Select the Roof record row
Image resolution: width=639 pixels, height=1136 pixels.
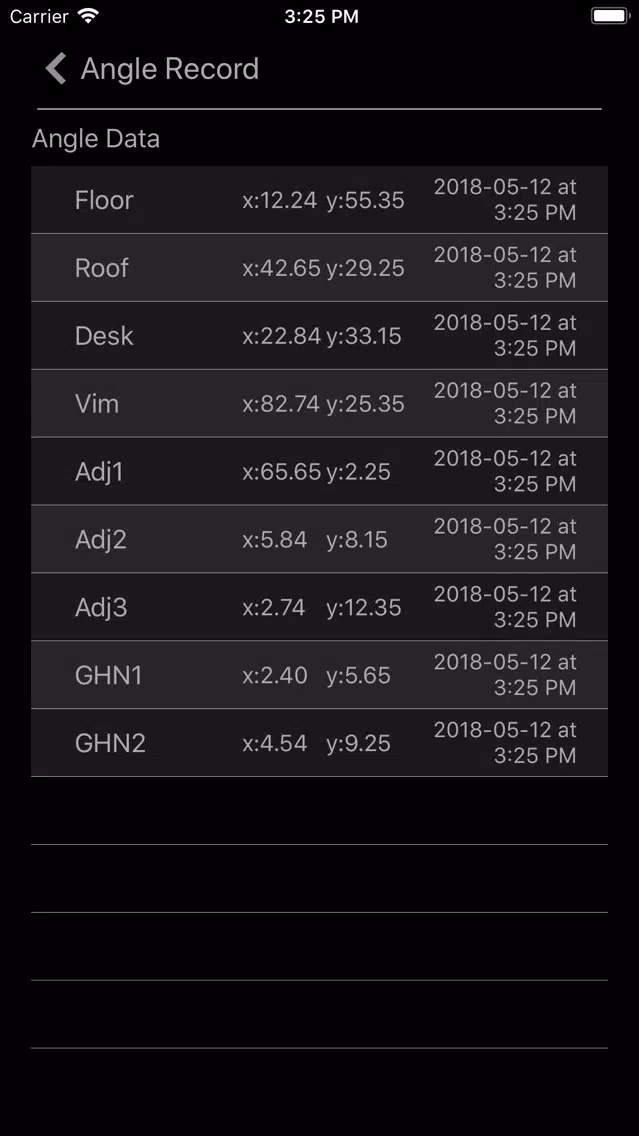(320, 268)
